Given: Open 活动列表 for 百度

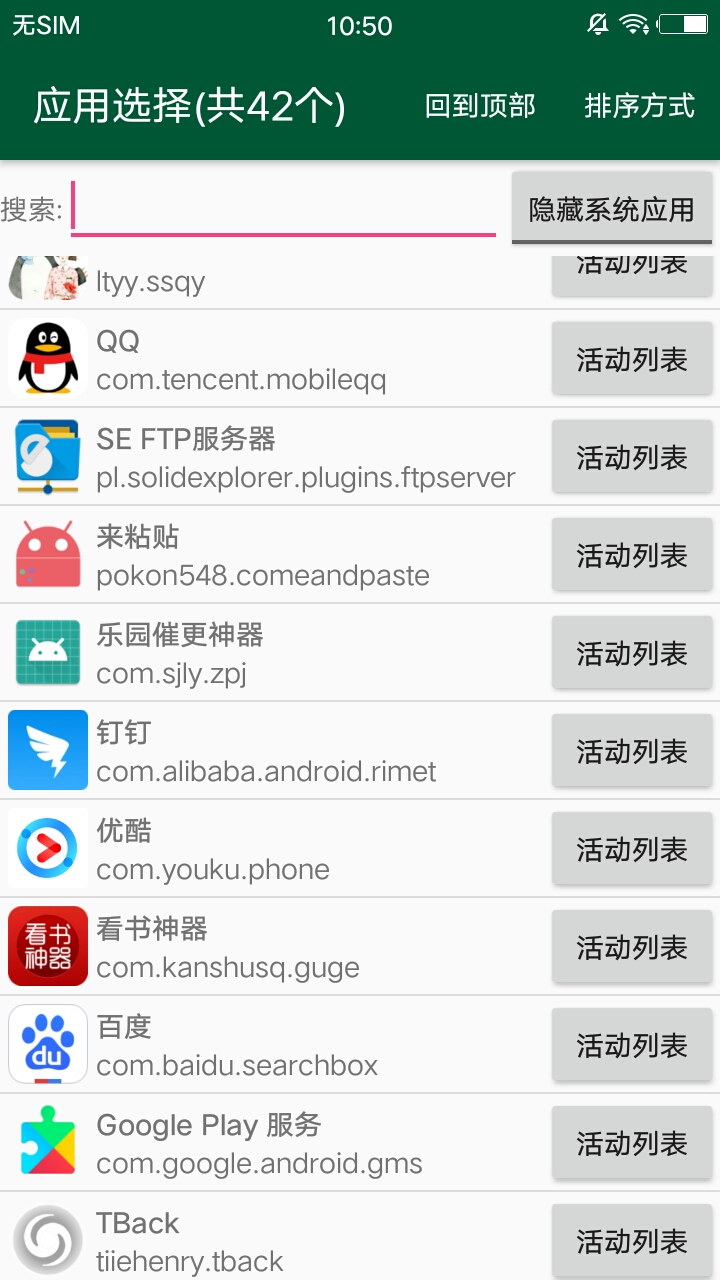Looking at the screenshot, I should pos(632,1046).
